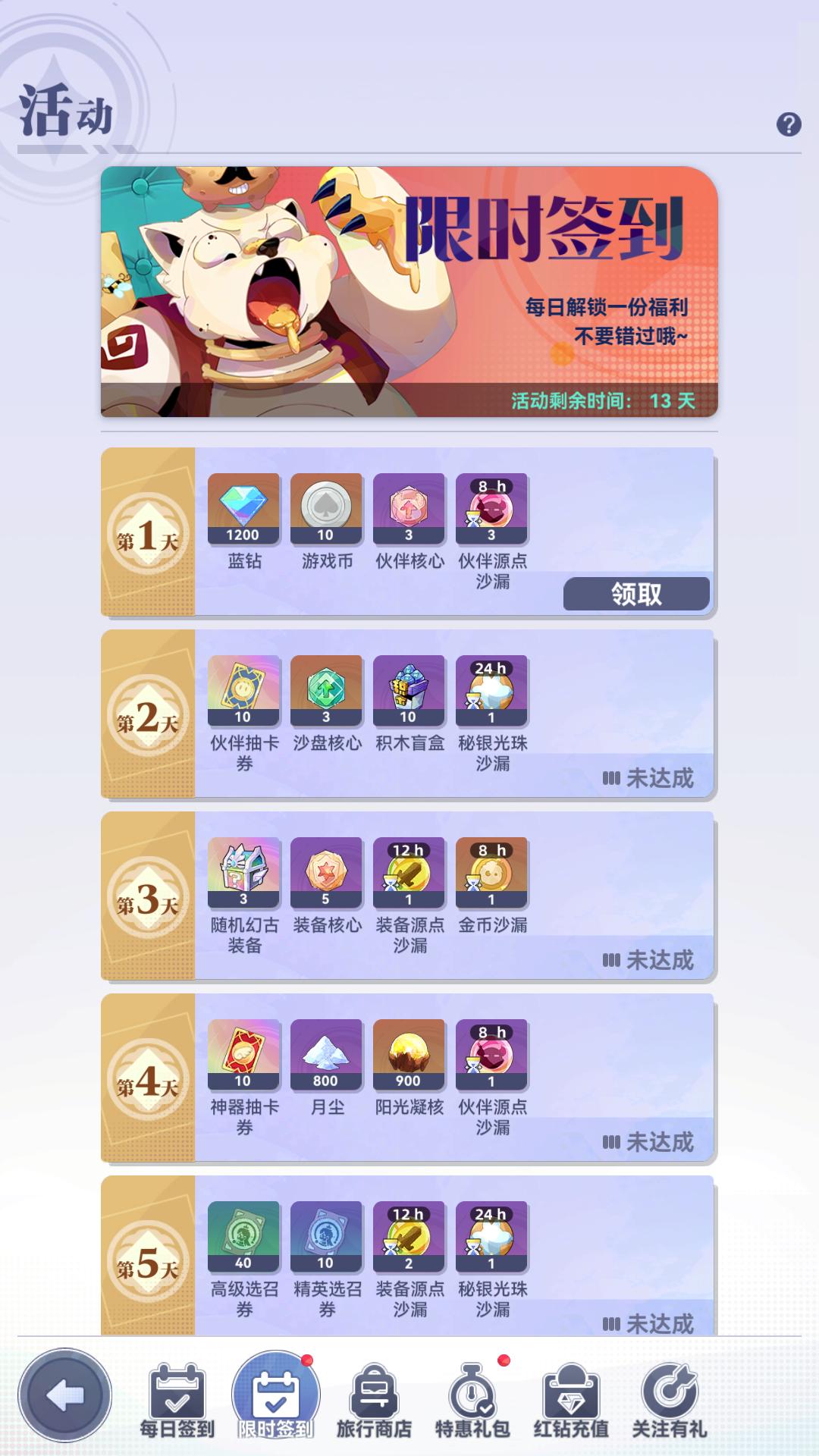Open the help question mark icon
Viewport: 819px width, 1456px height.
point(789,124)
